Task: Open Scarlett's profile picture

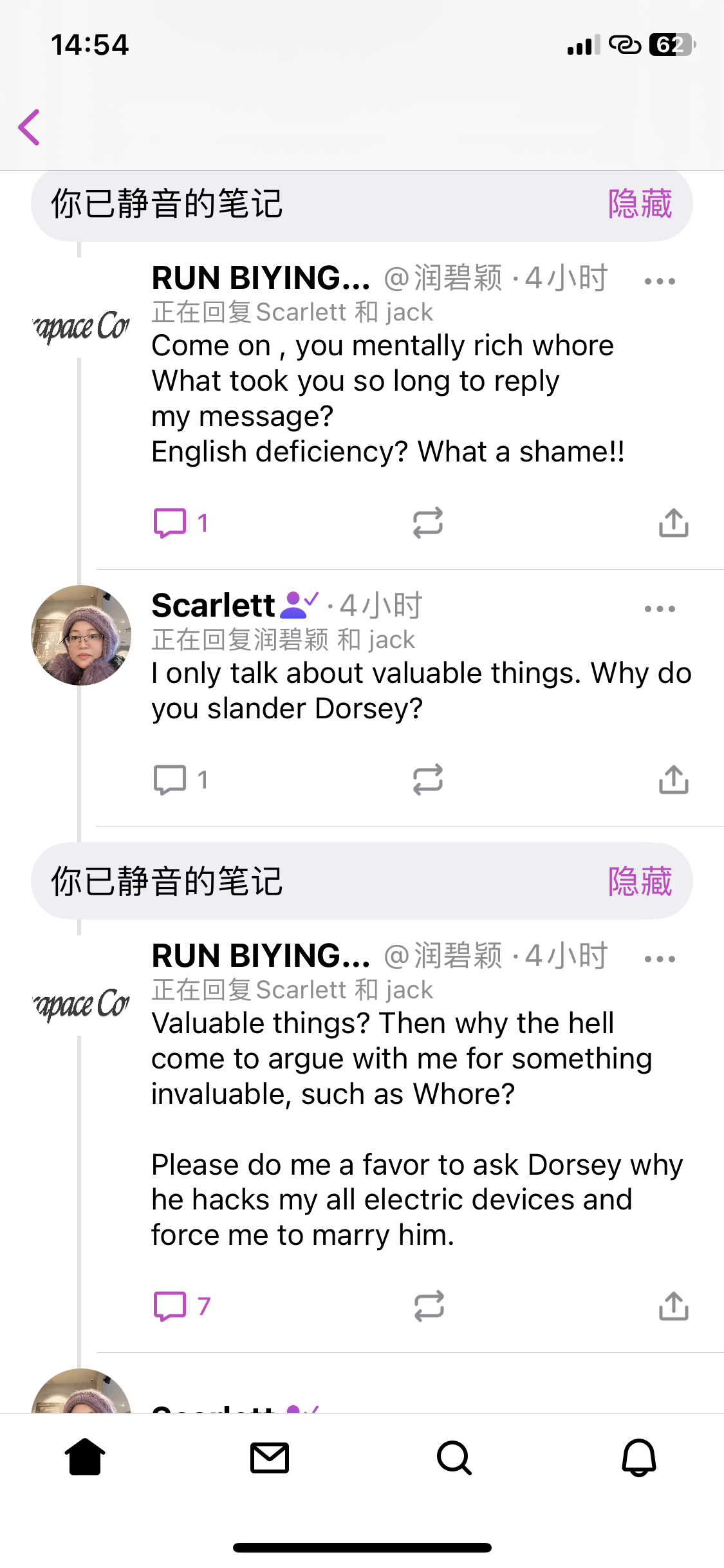Action: tap(81, 635)
